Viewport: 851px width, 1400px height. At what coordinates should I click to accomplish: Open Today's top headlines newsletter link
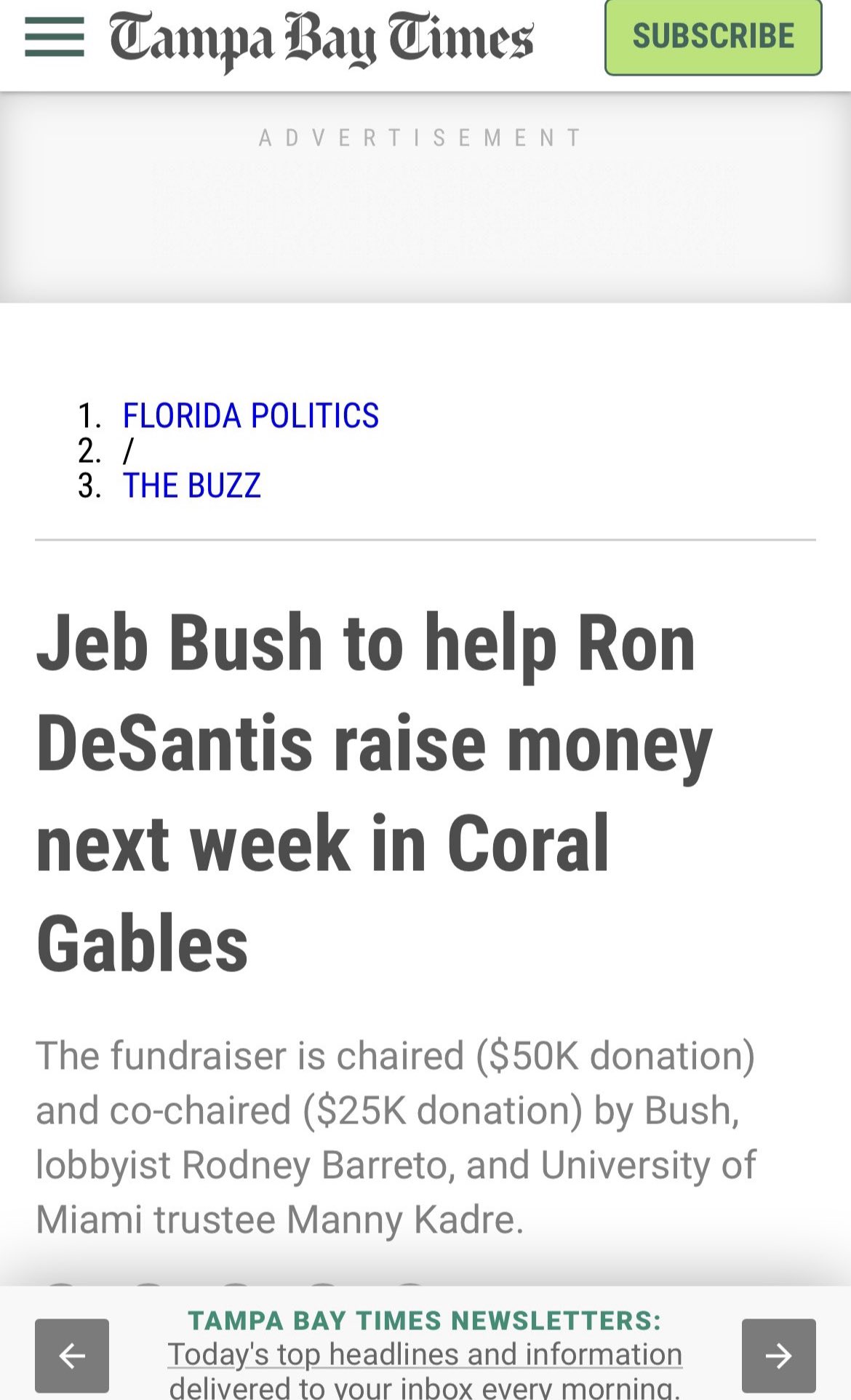pos(425,1370)
